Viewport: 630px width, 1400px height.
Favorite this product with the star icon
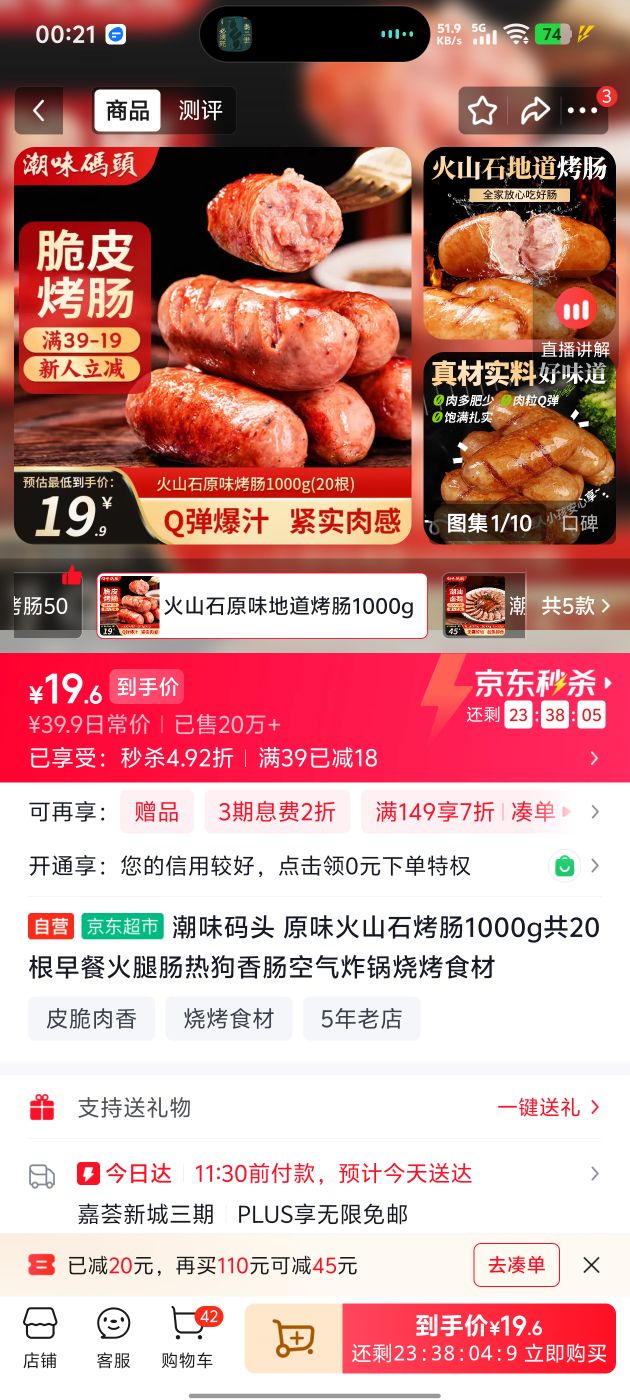coord(483,111)
